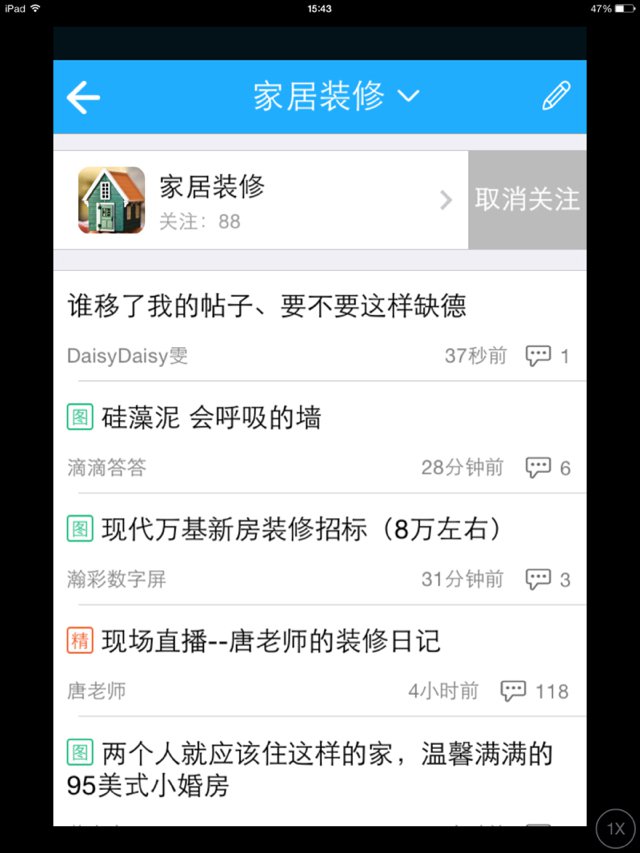Viewport: 640px width, 853px height.
Task: Toggle the 1X scale button
Action: (616, 828)
